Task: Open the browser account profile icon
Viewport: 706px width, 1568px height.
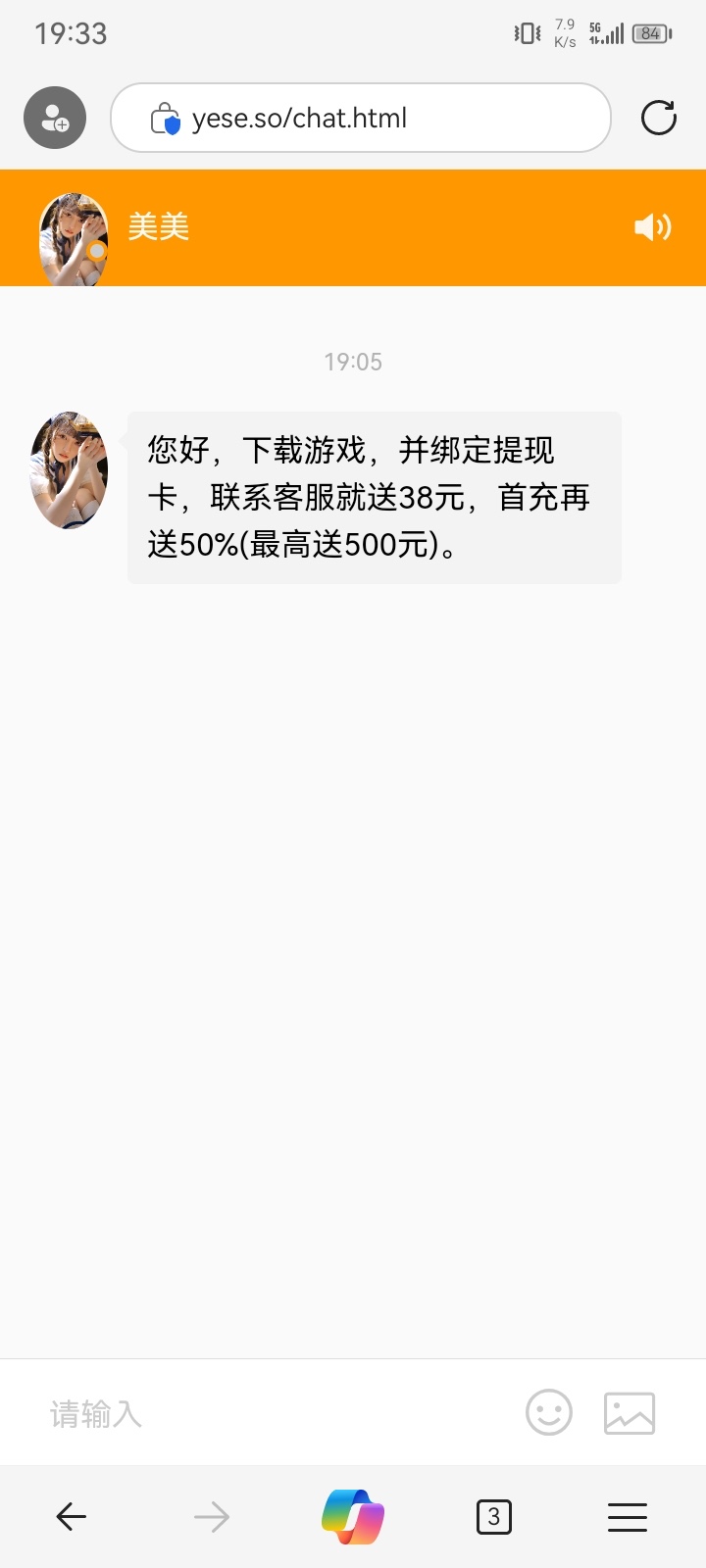Action: (55, 119)
